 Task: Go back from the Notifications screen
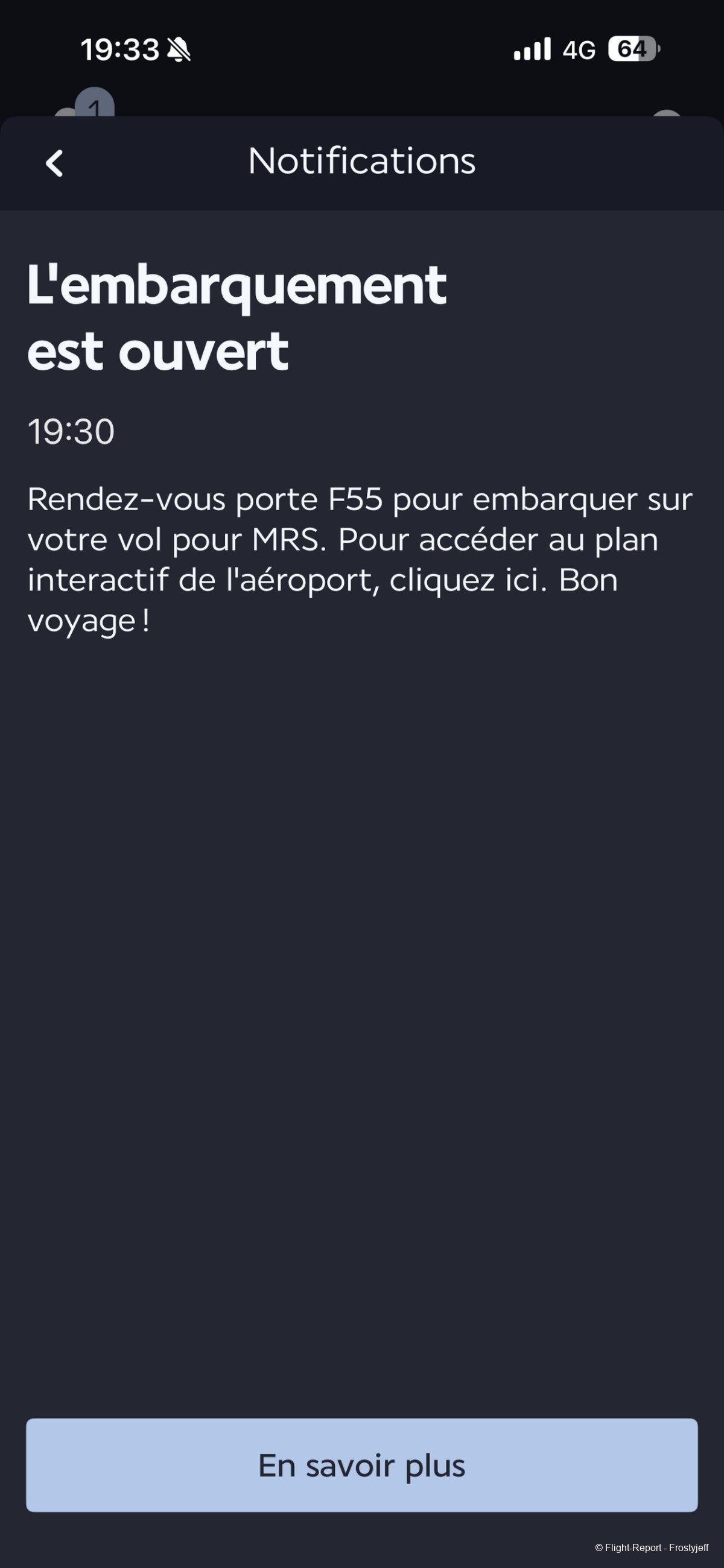(54, 163)
